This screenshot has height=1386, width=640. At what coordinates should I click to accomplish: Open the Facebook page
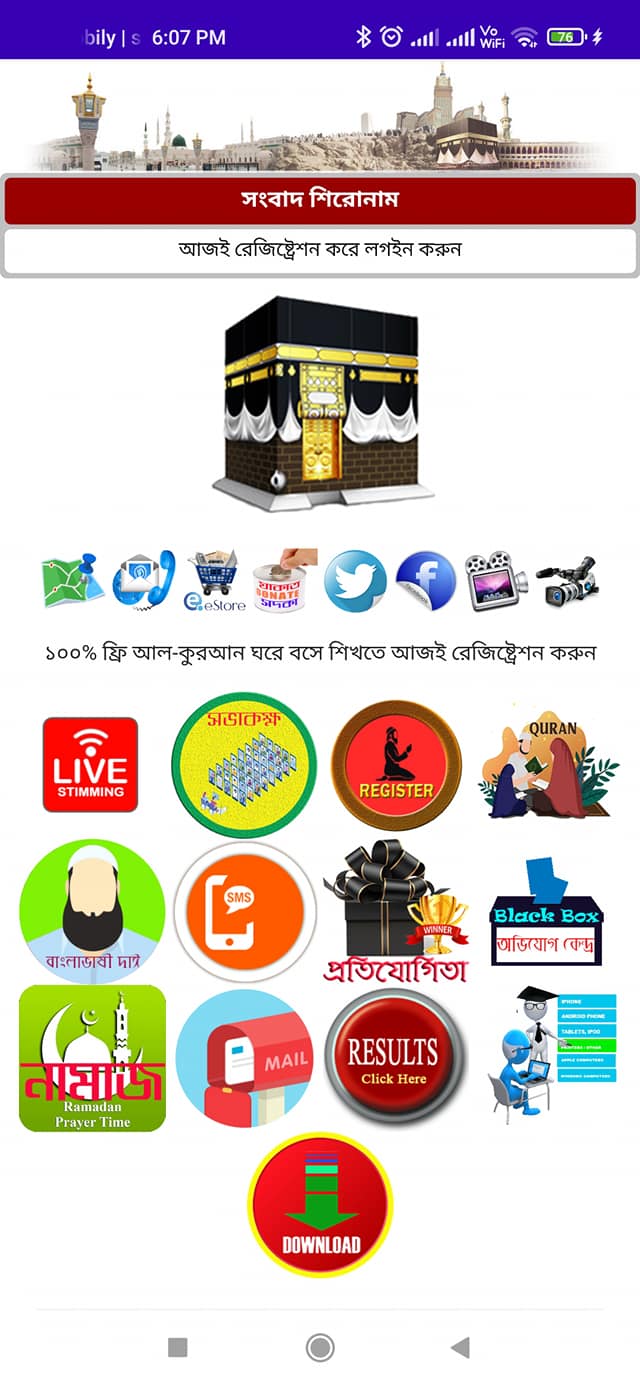tap(426, 581)
